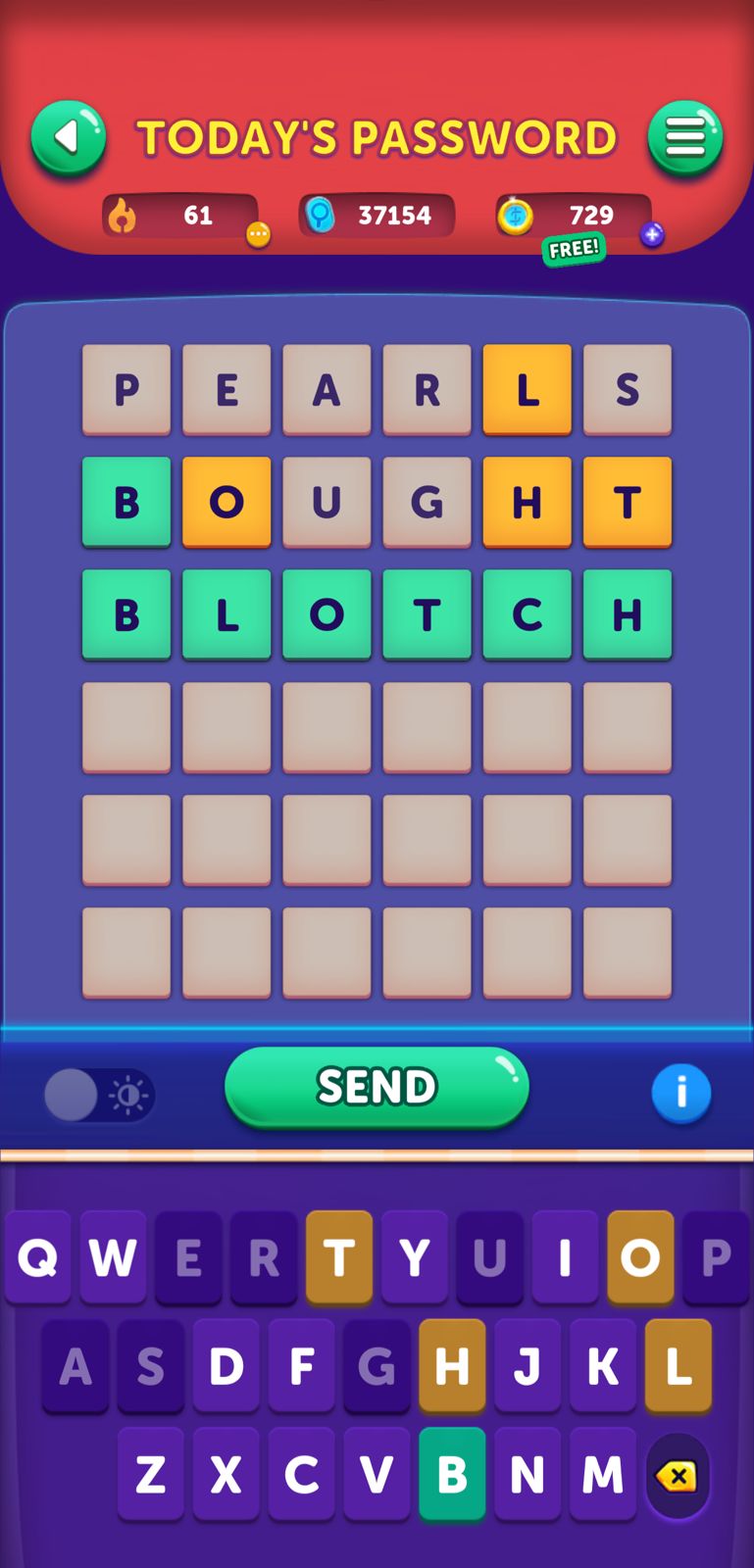Type the letter W on the keyboard
This screenshot has width=754, height=1568.
(x=113, y=1257)
